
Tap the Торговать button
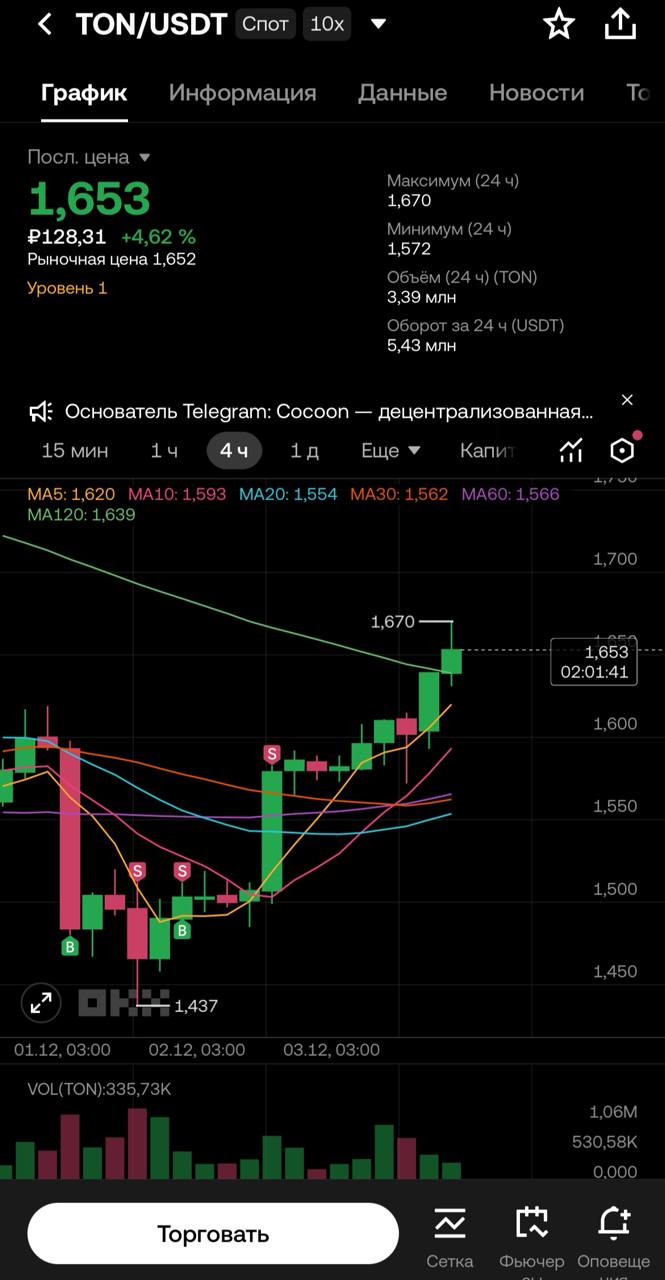click(x=213, y=1234)
